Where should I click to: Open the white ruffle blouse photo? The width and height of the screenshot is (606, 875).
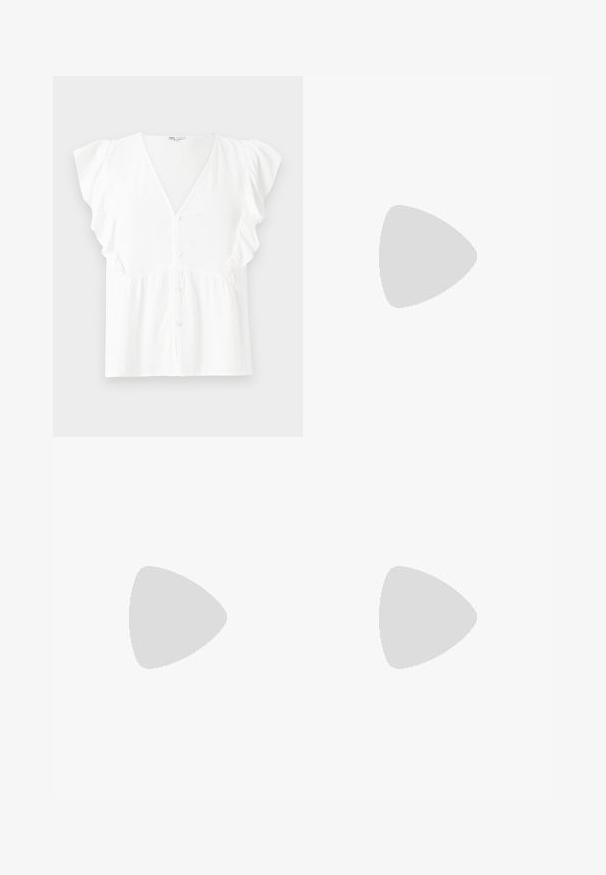(x=178, y=256)
